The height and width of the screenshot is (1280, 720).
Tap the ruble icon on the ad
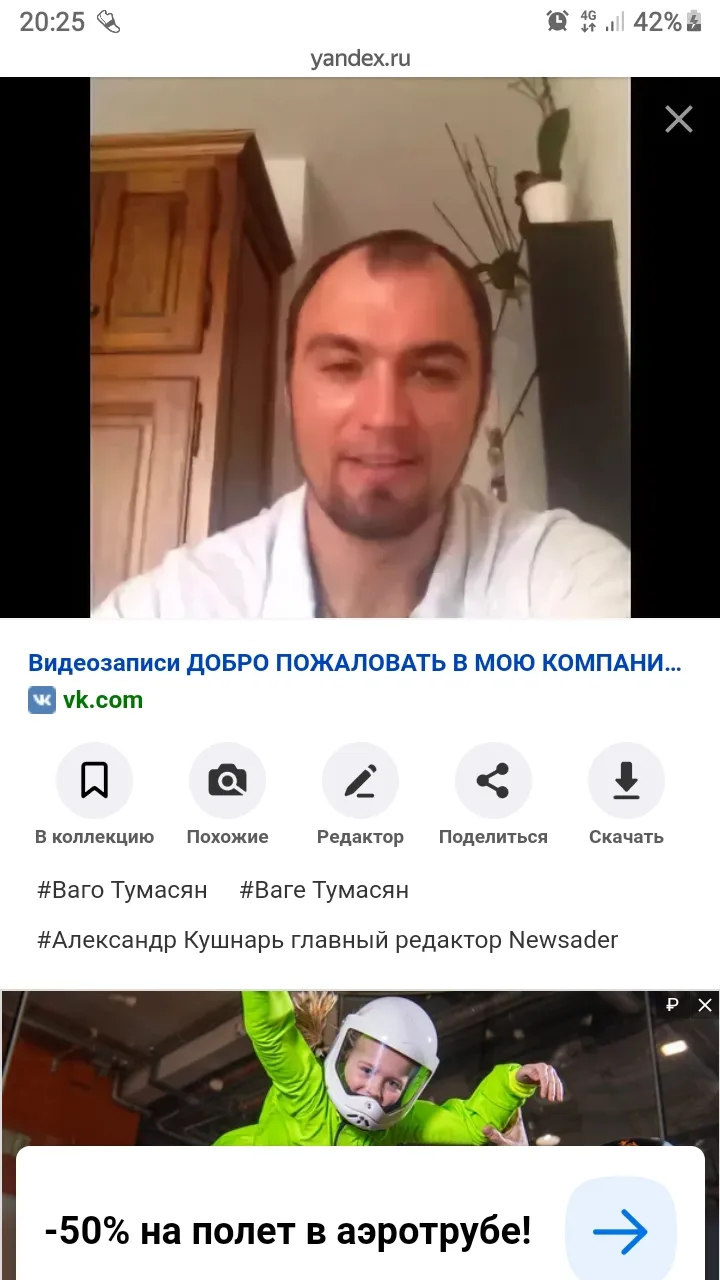point(673,1005)
